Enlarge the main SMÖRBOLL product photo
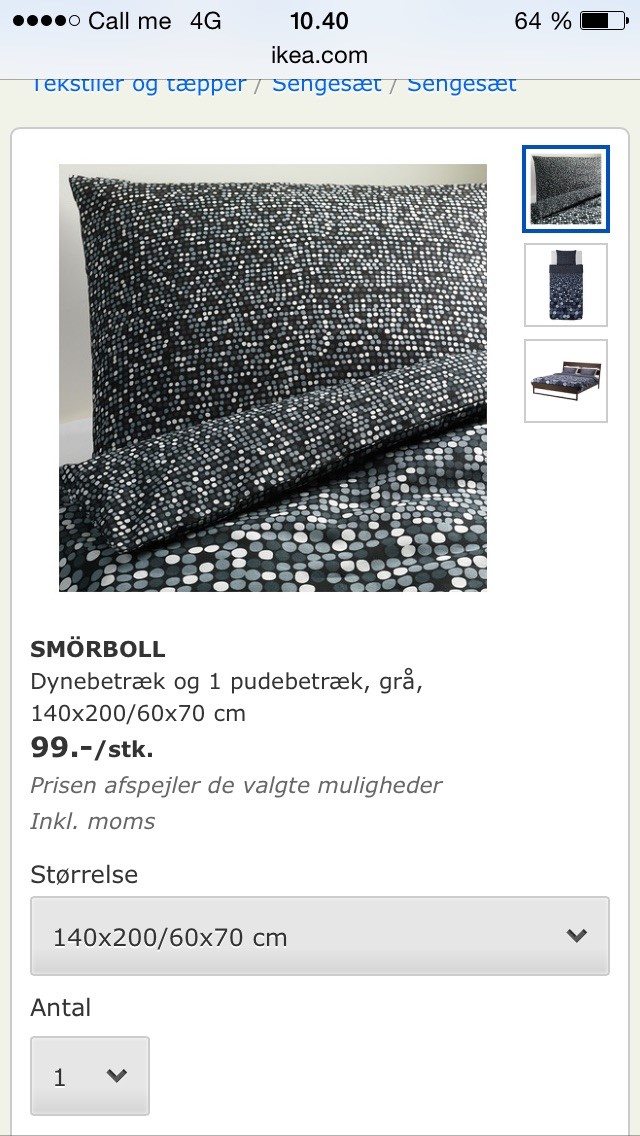This screenshot has height=1136, width=640. point(273,378)
